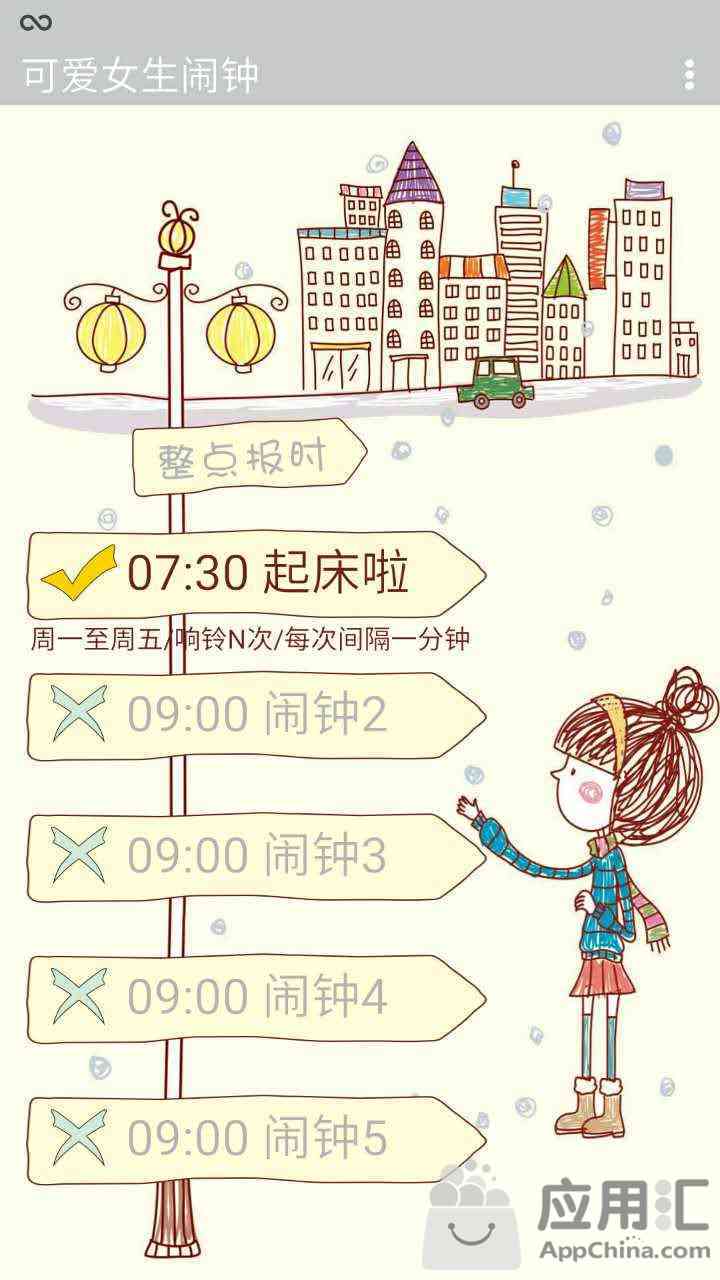Open 09:00 闹钟2 alarm details
Image resolution: width=720 pixels, height=1280 pixels.
(x=257, y=715)
